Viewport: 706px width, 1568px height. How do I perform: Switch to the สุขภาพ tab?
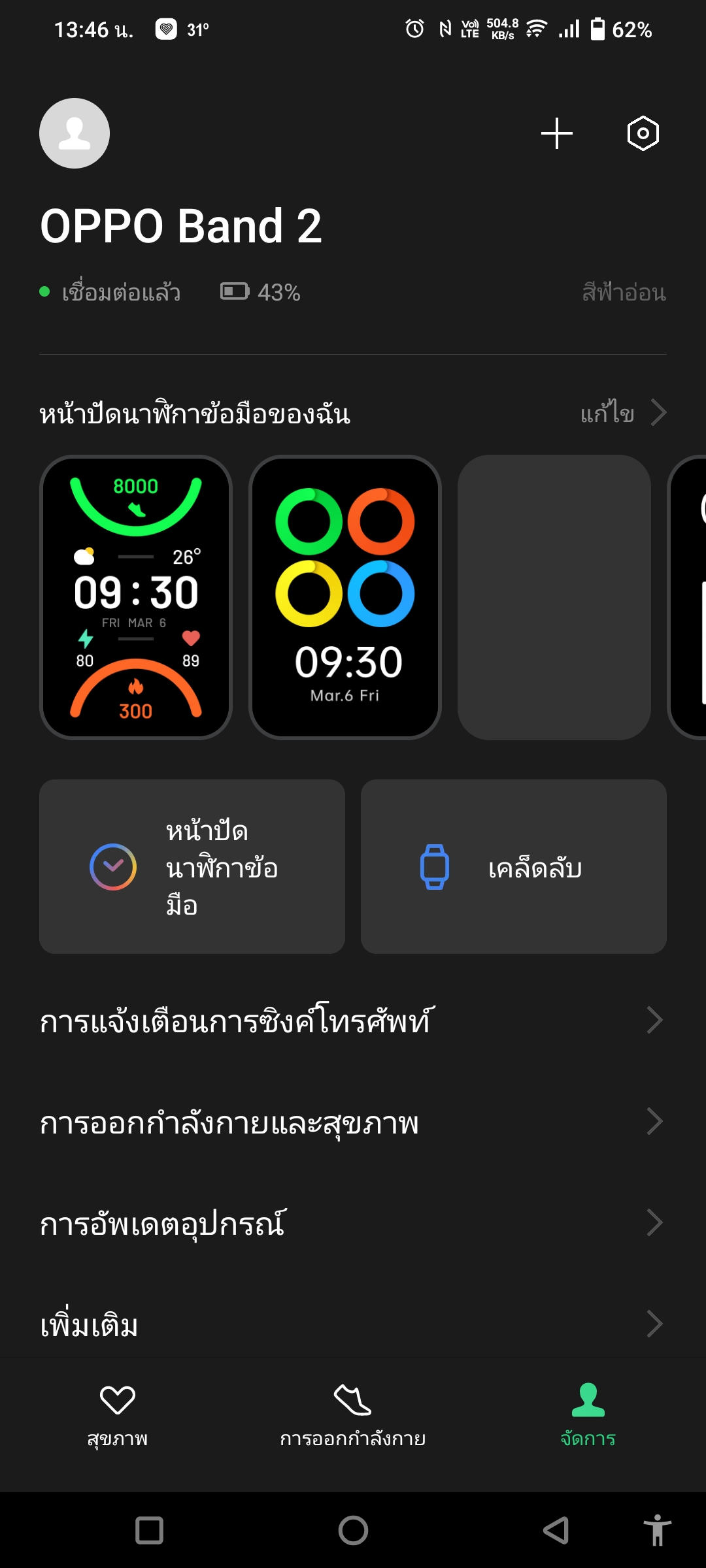pyautogui.click(x=118, y=1414)
